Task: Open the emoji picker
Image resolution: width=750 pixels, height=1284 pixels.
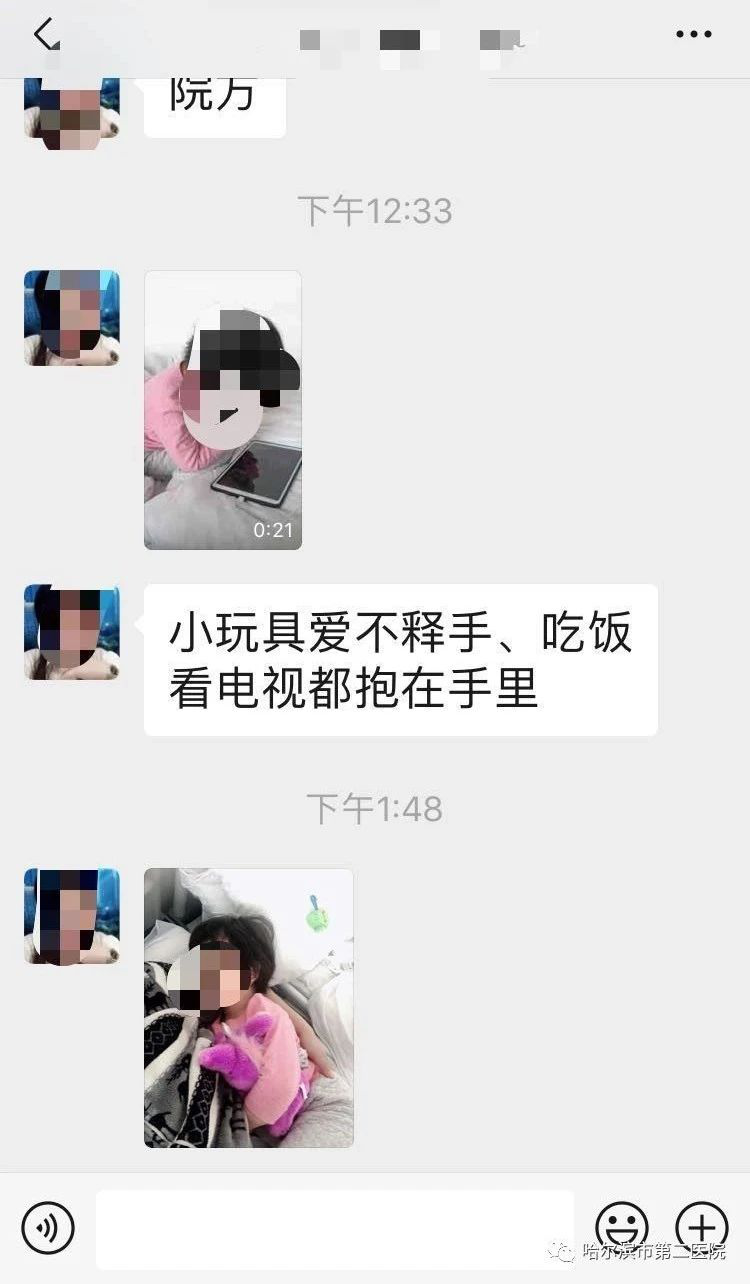Action: (622, 1227)
